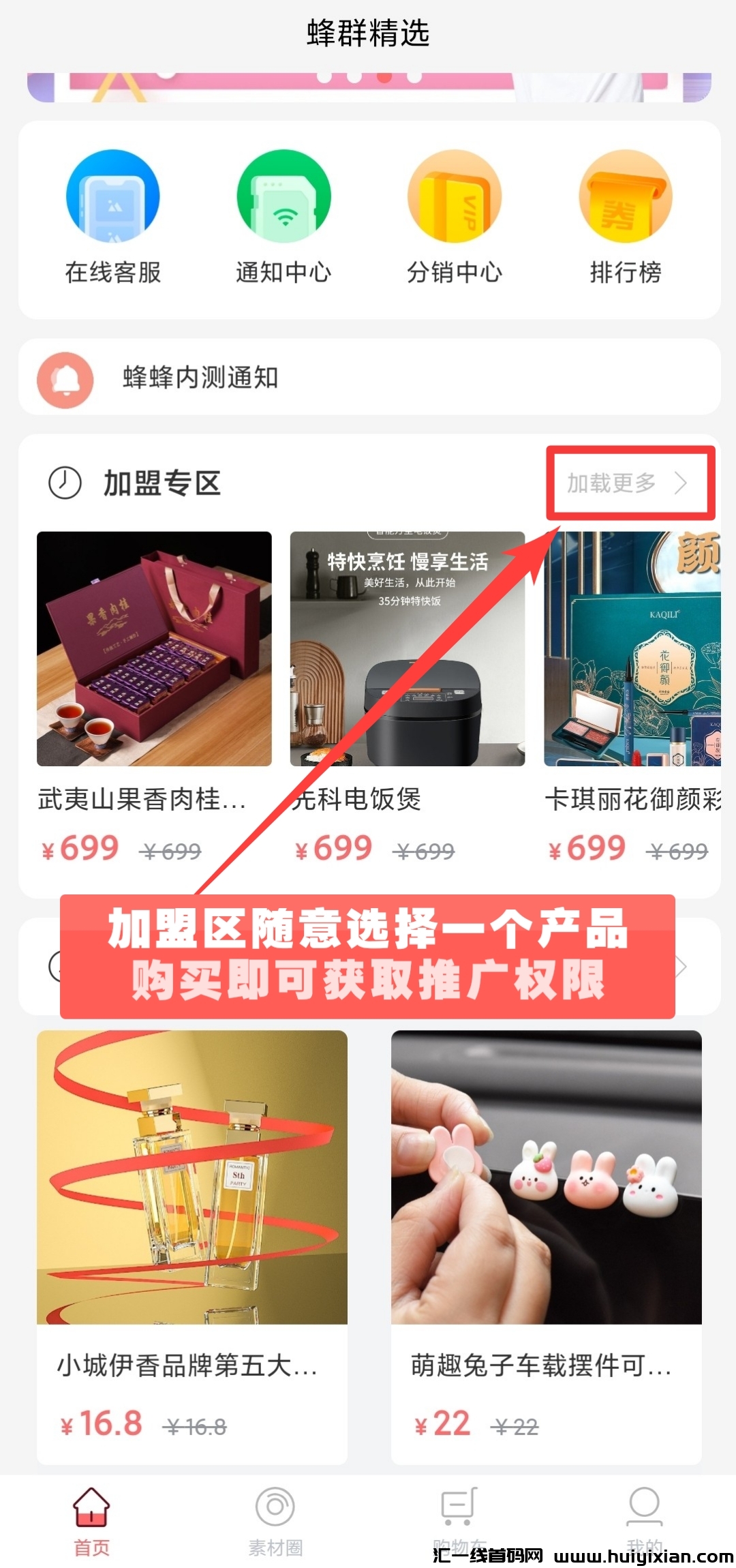Switch to the 首页 home tab
This screenshot has height=1568, width=736.
click(91, 1518)
